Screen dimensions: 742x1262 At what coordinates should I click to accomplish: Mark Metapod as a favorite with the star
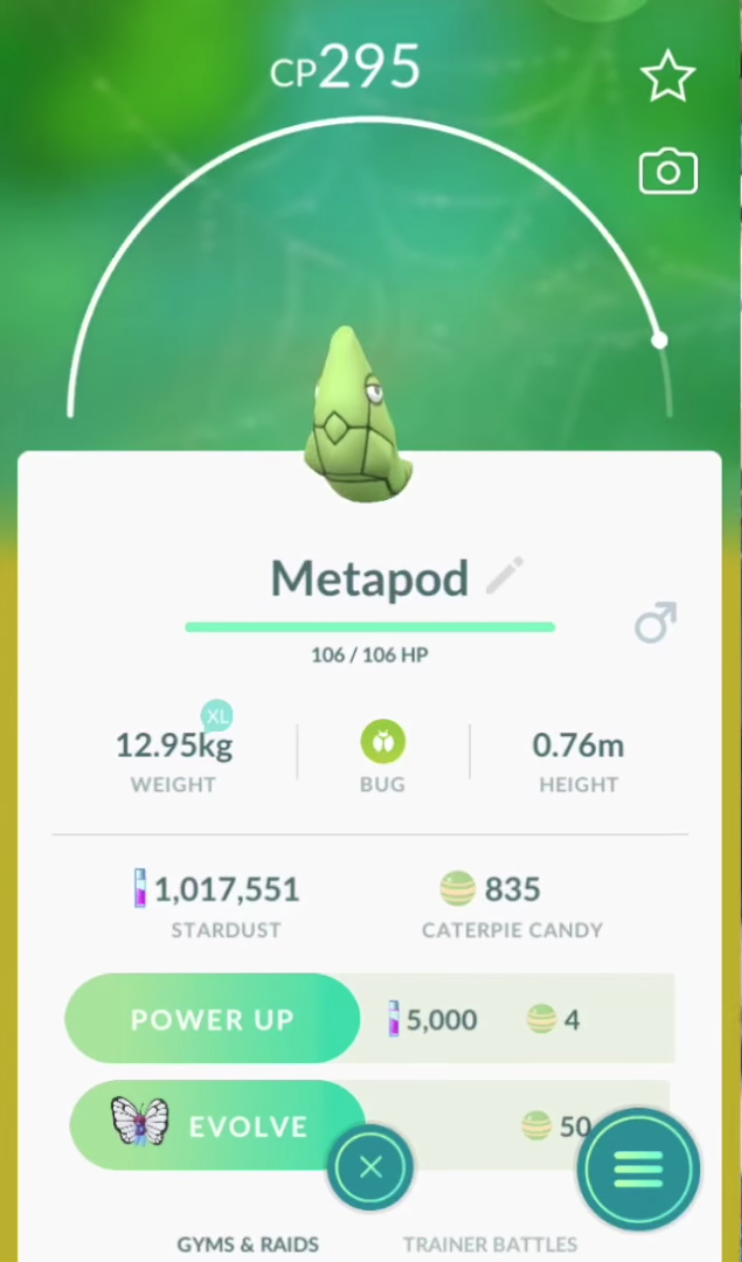tap(667, 78)
